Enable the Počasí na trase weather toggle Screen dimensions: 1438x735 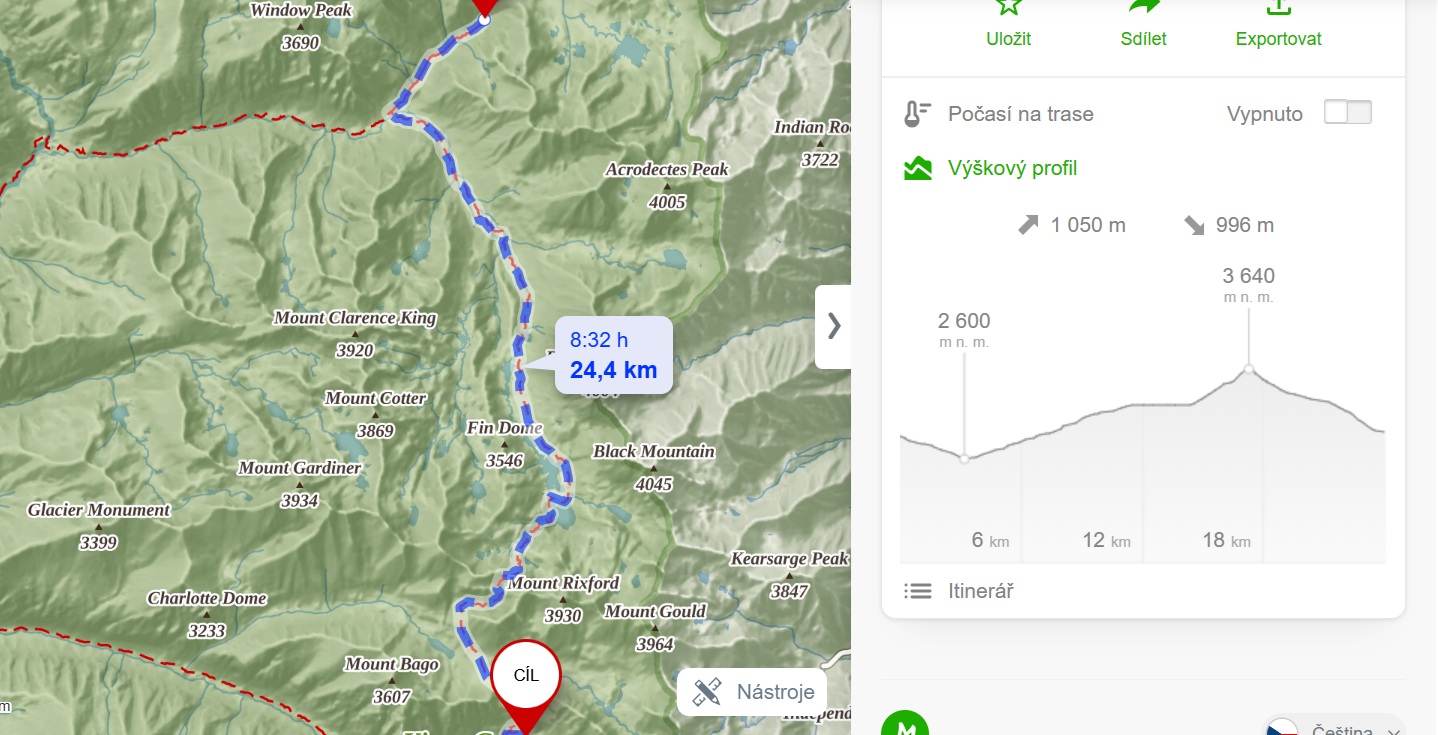tap(1347, 113)
